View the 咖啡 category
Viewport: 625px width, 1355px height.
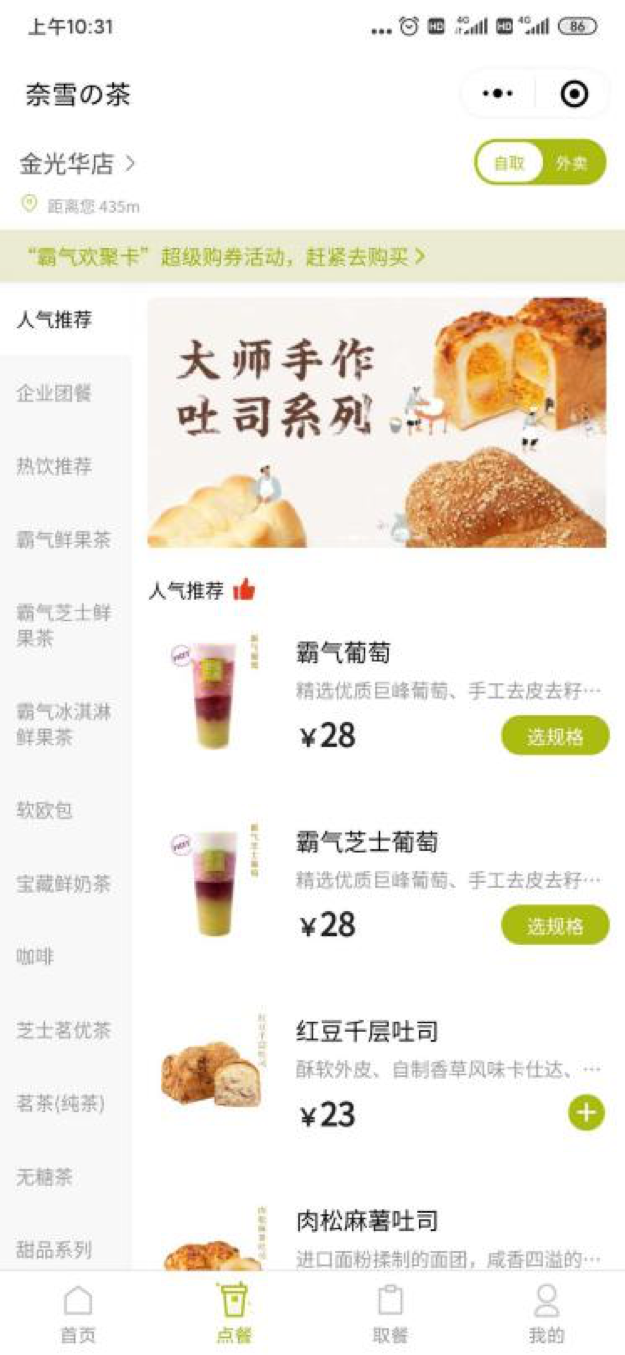pos(35,956)
